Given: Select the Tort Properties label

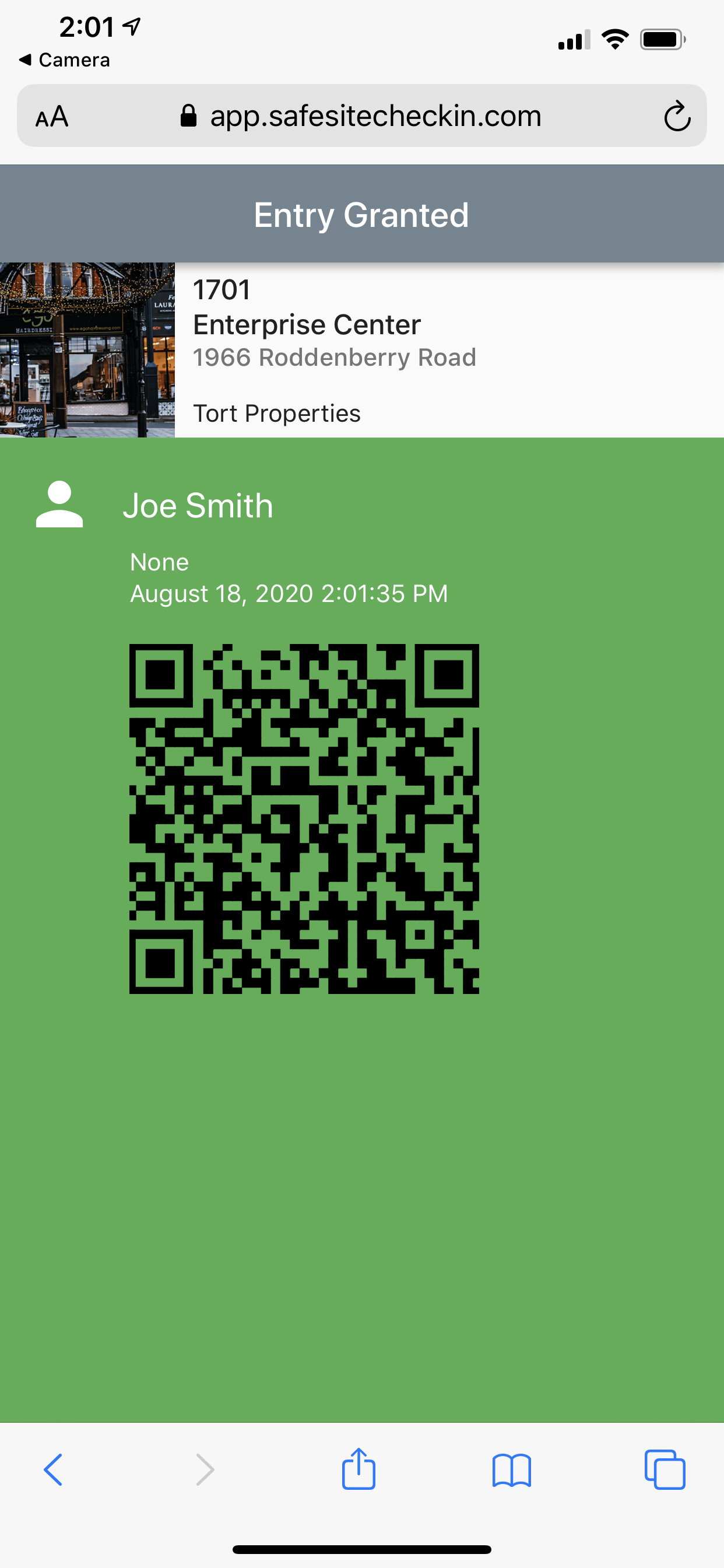Looking at the screenshot, I should [x=277, y=412].
